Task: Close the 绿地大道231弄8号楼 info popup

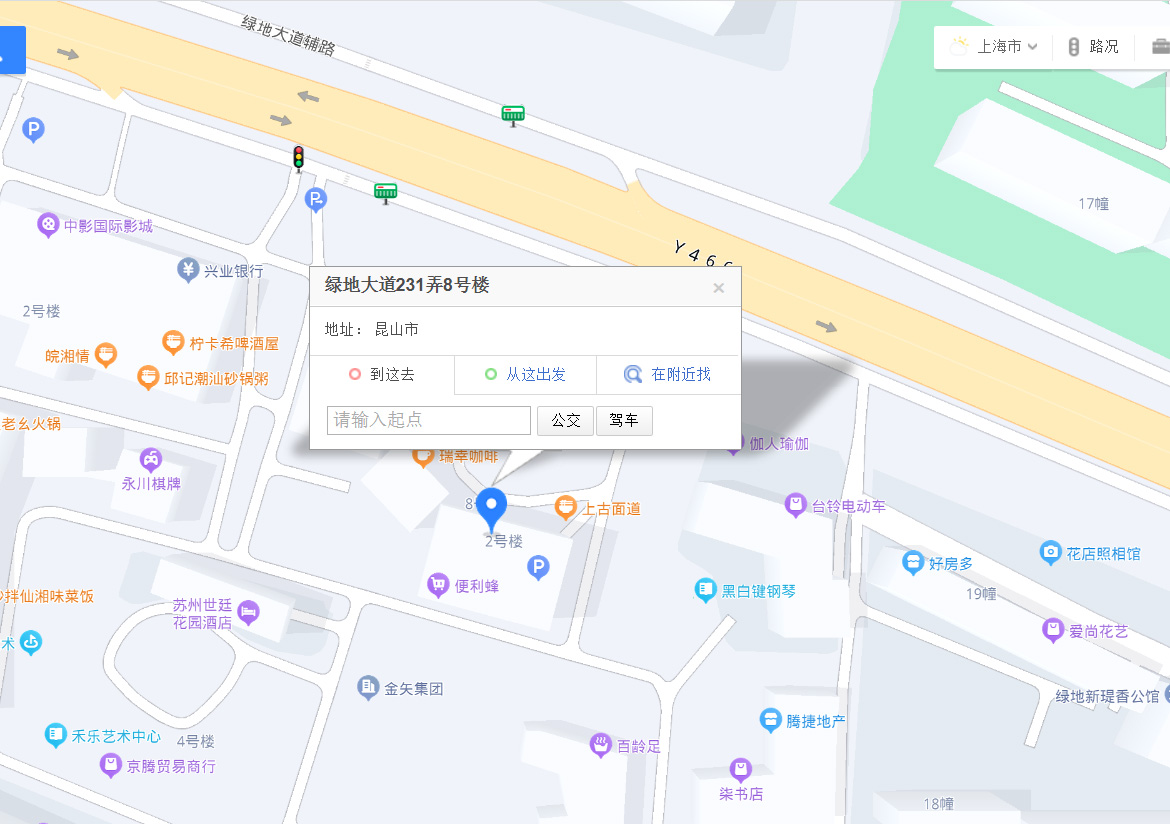Action: [x=718, y=288]
